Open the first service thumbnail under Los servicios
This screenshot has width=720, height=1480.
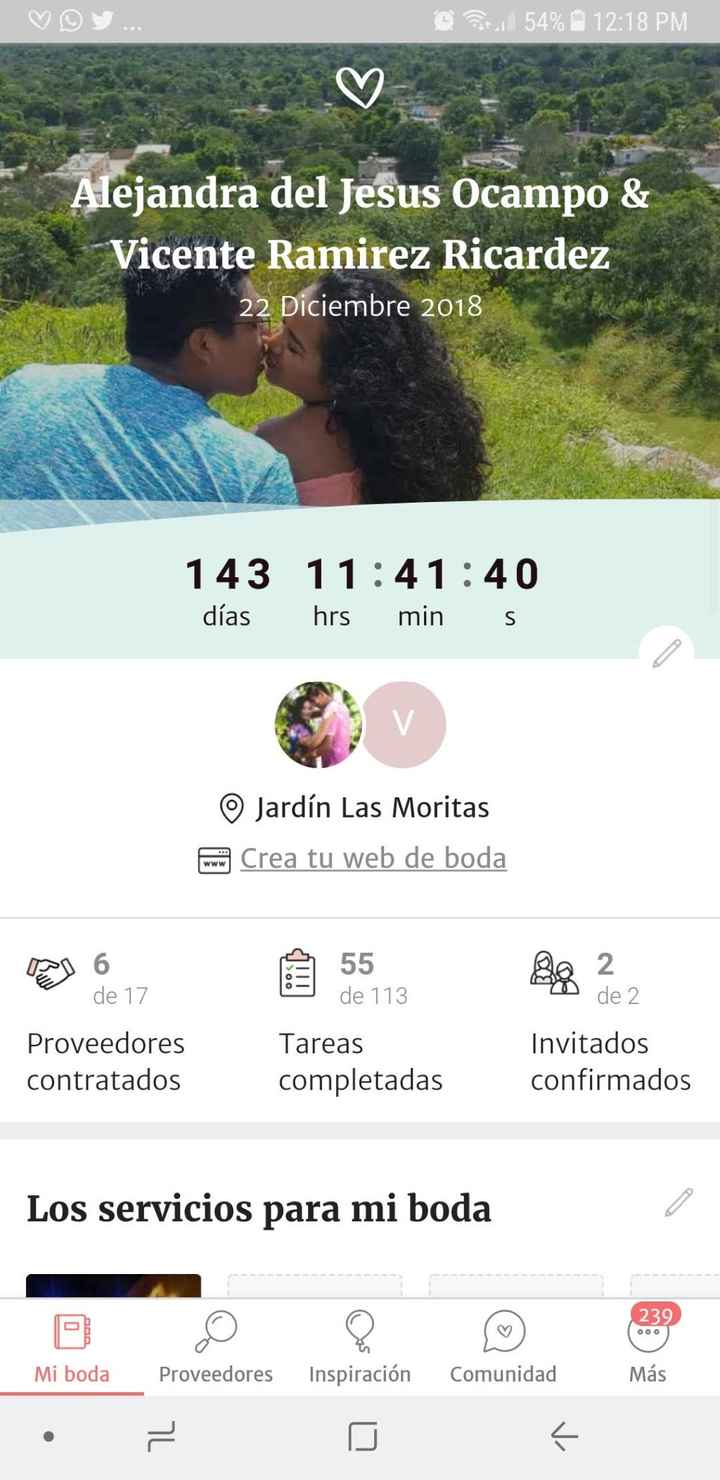point(112,1292)
